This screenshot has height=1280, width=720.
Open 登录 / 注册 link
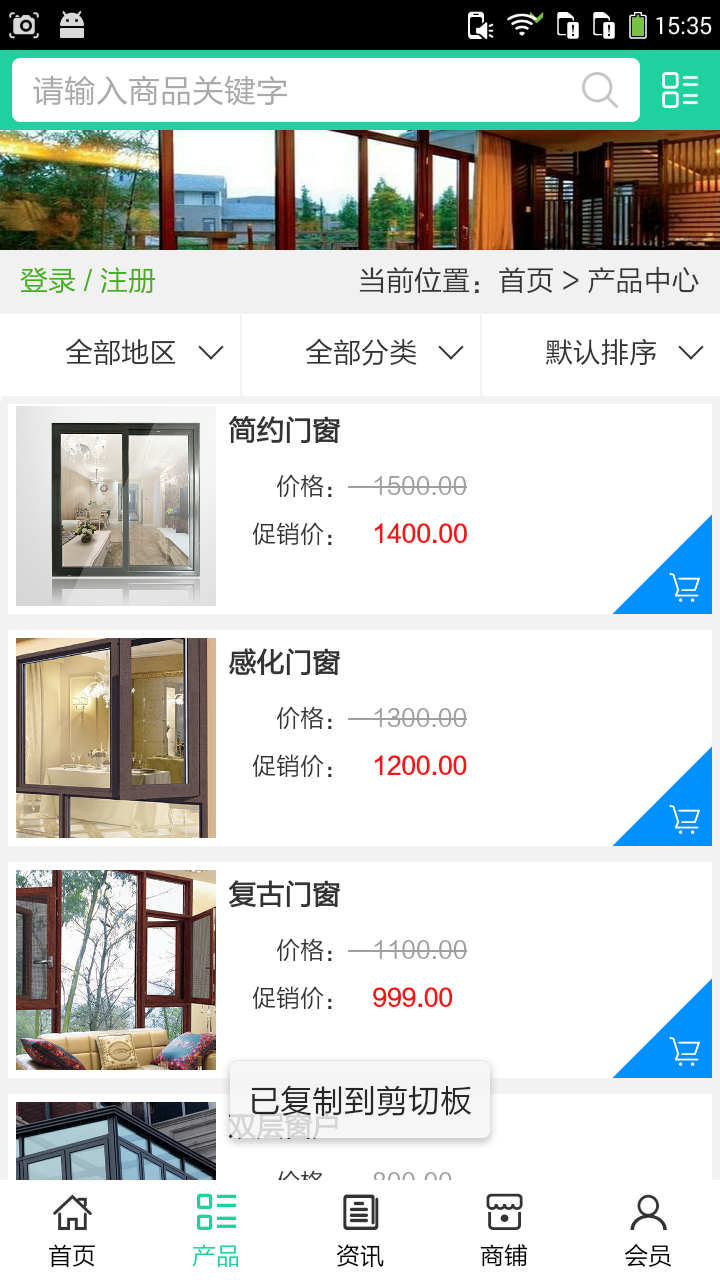pyautogui.click(x=88, y=281)
